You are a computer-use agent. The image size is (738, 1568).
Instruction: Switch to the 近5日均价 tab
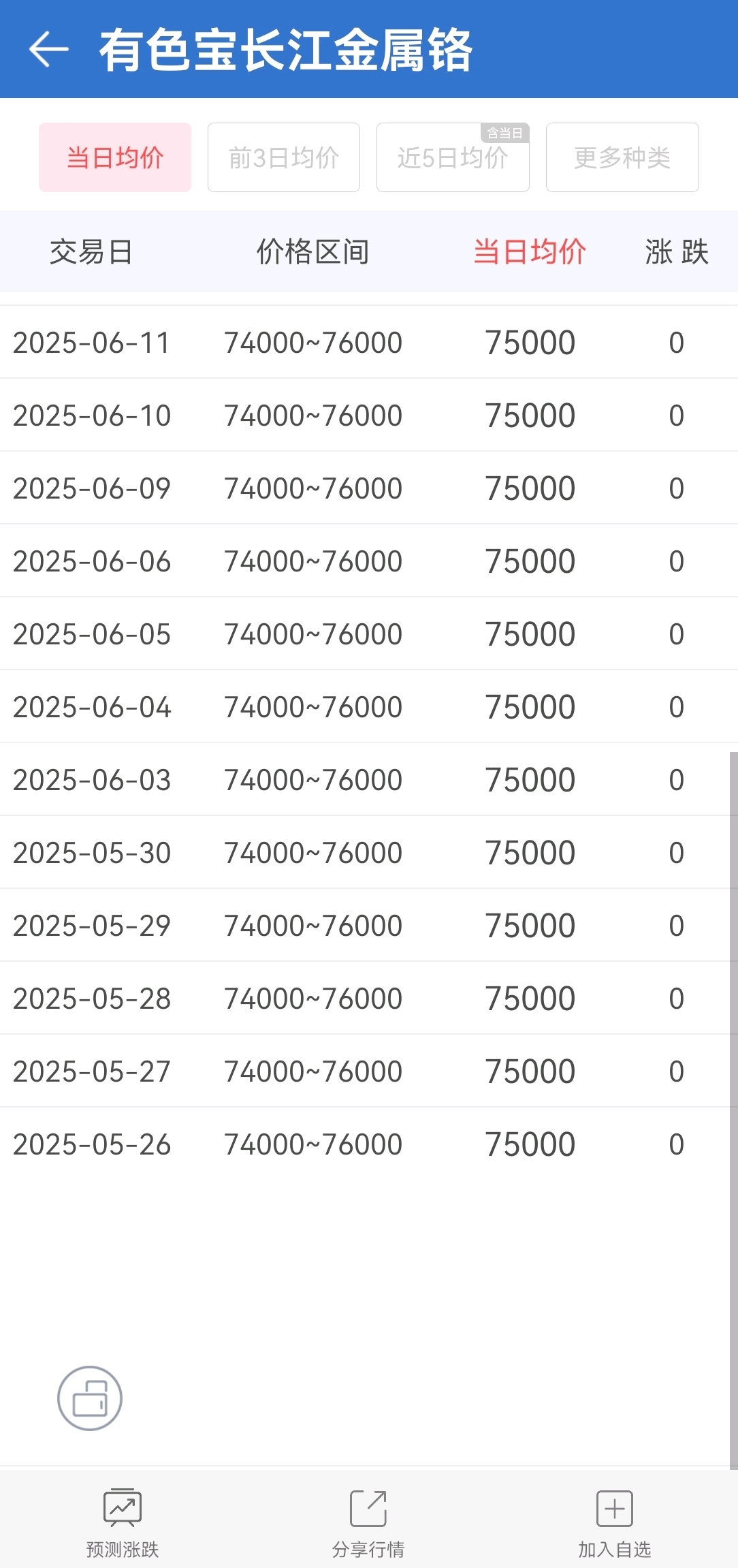(453, 157)
